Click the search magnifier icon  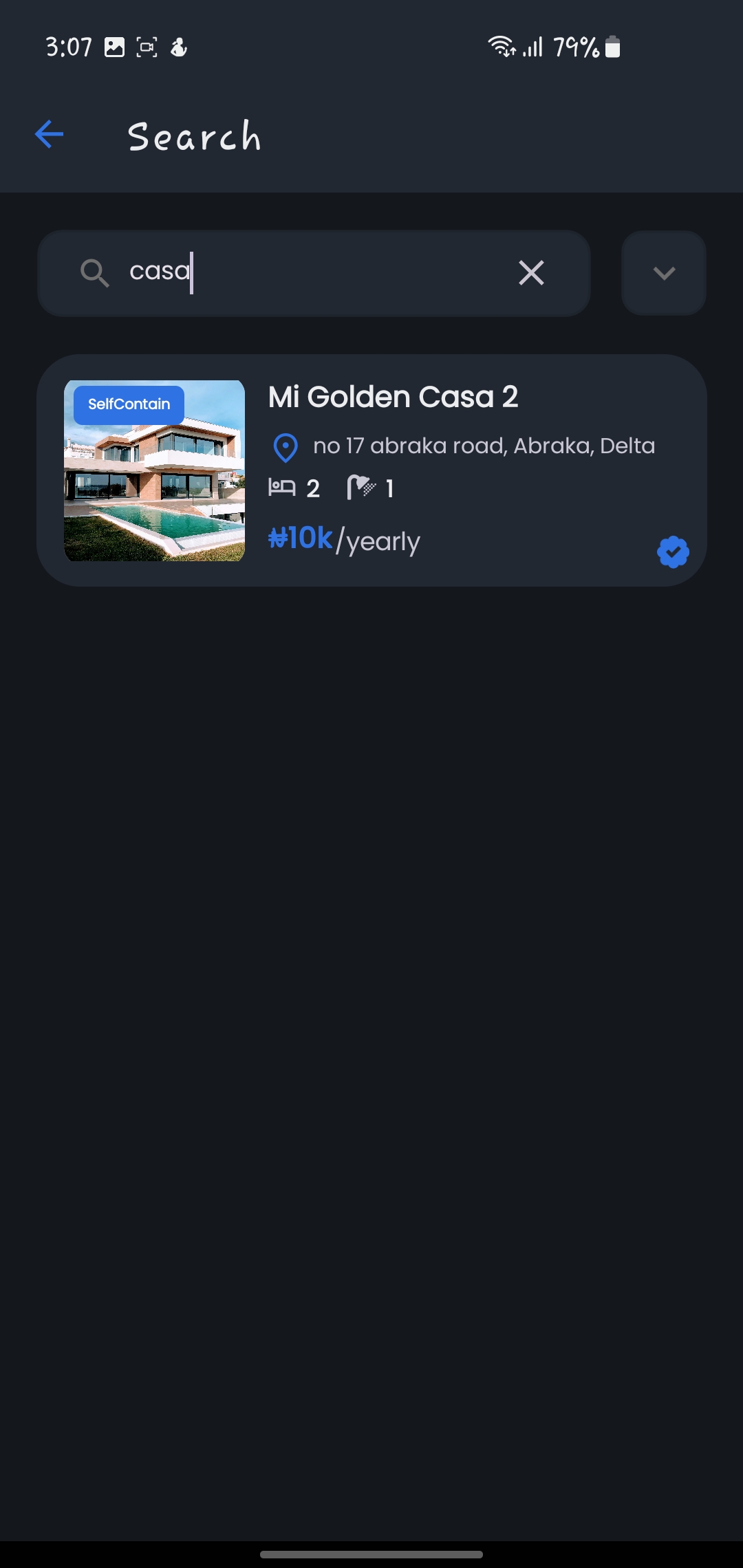[x=96, y=273]
